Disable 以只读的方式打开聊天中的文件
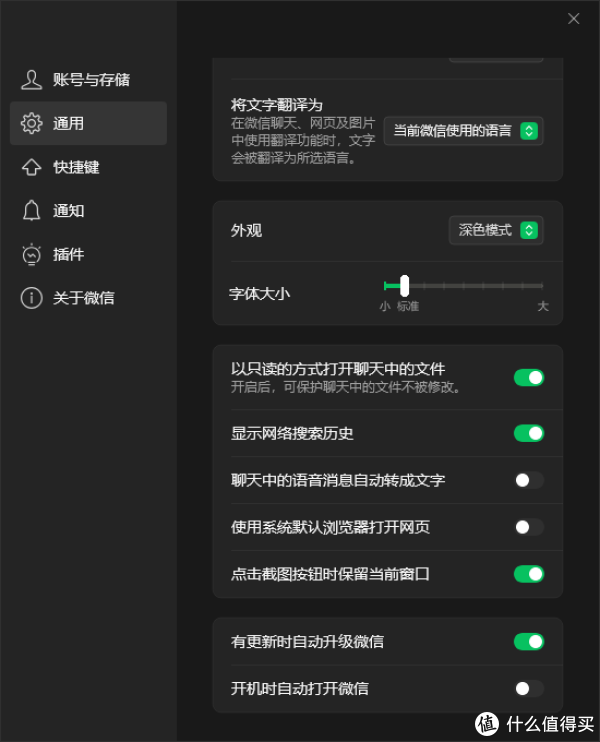The height and width of the screenshot is (742, 600). tap(529, 377)
